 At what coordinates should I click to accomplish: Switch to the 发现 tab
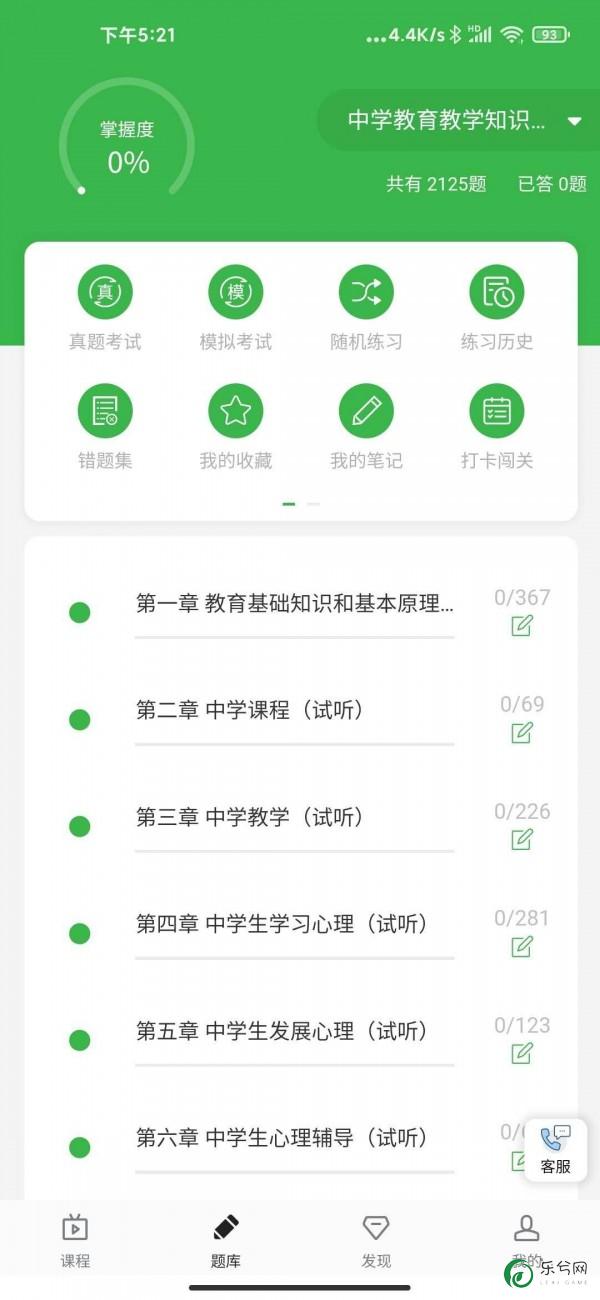click(x=376, y=1241)
